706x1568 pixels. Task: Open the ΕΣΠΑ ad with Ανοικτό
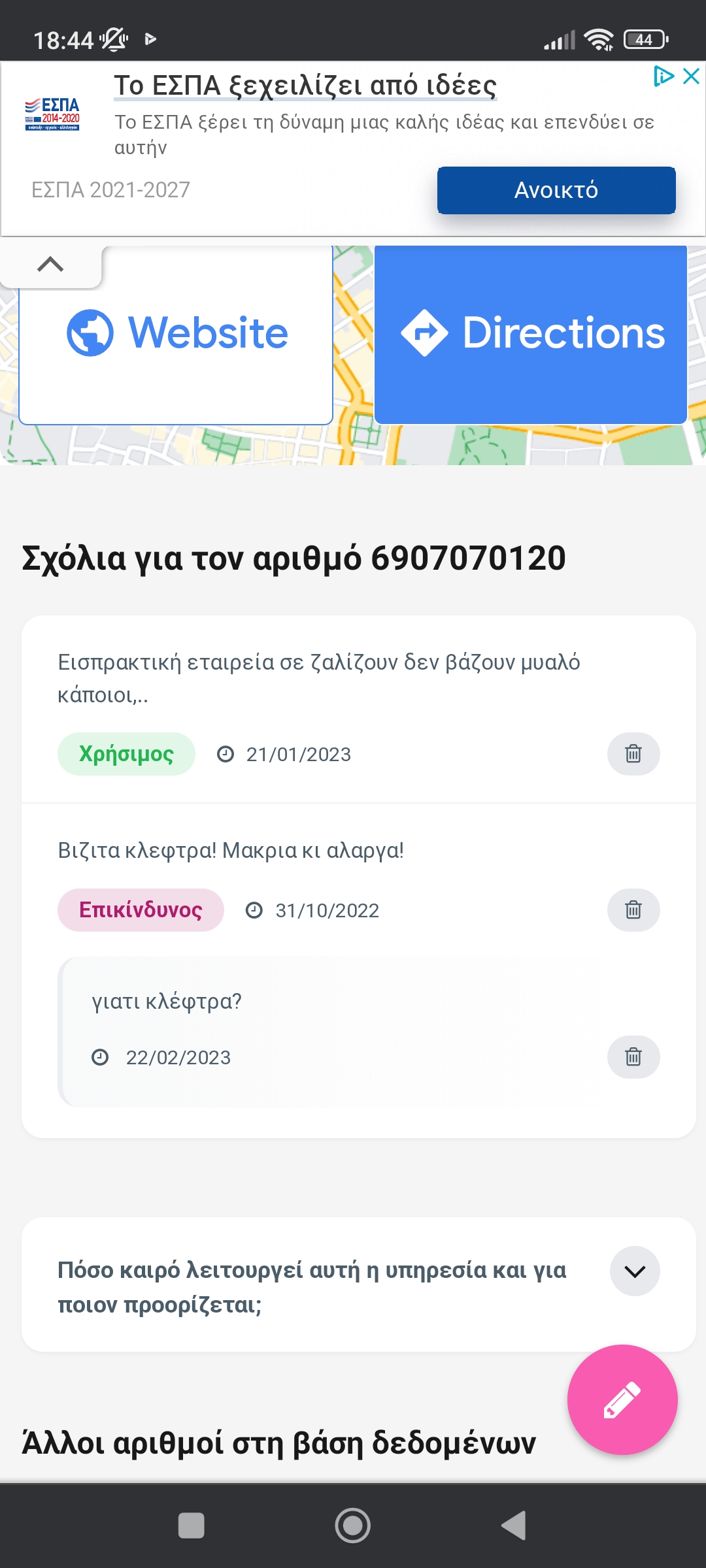coord(556,190)
